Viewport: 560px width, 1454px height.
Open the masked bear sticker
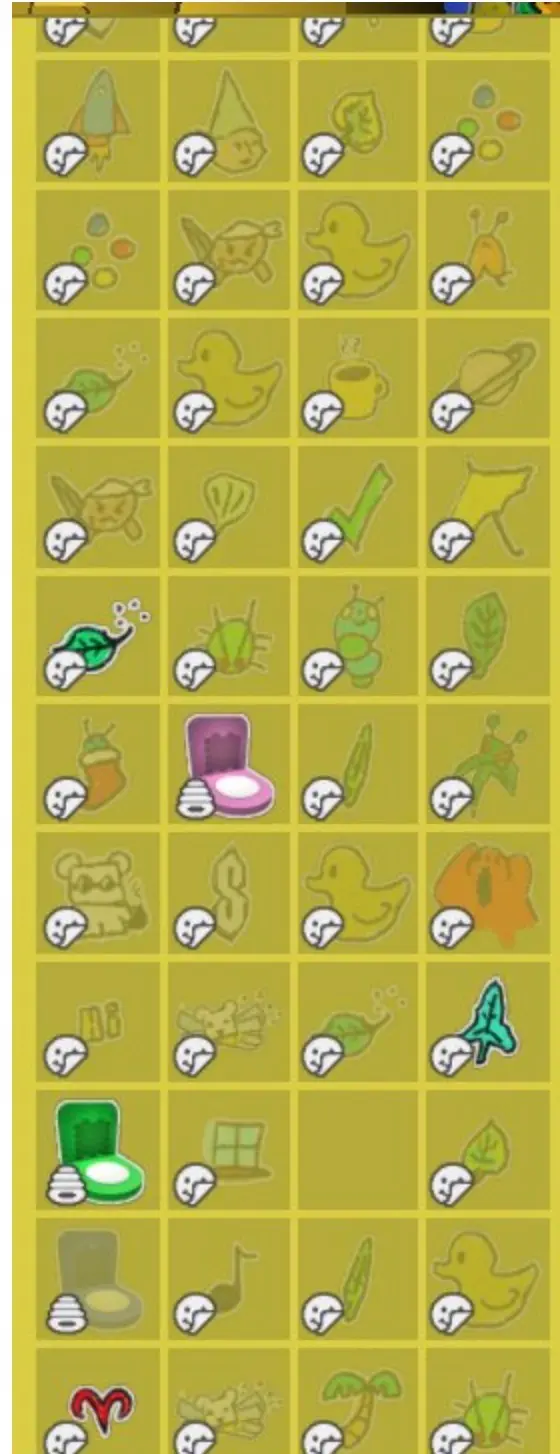(x=97, y=893)
